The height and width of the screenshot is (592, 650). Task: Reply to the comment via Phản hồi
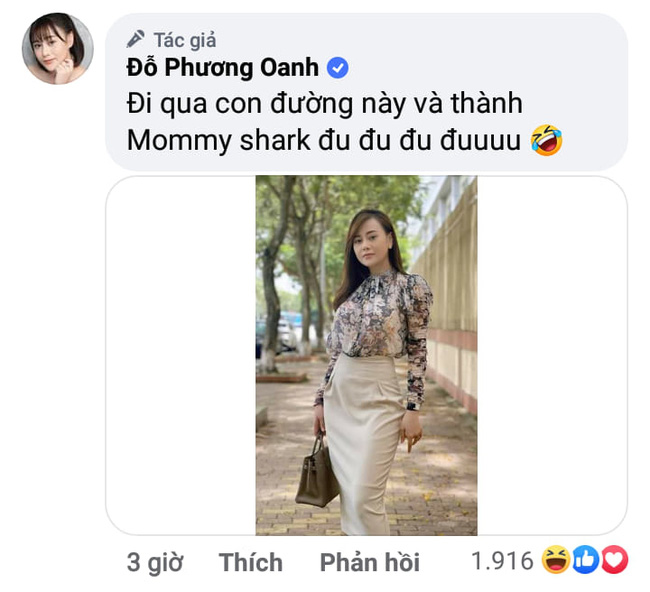[369, 563]
